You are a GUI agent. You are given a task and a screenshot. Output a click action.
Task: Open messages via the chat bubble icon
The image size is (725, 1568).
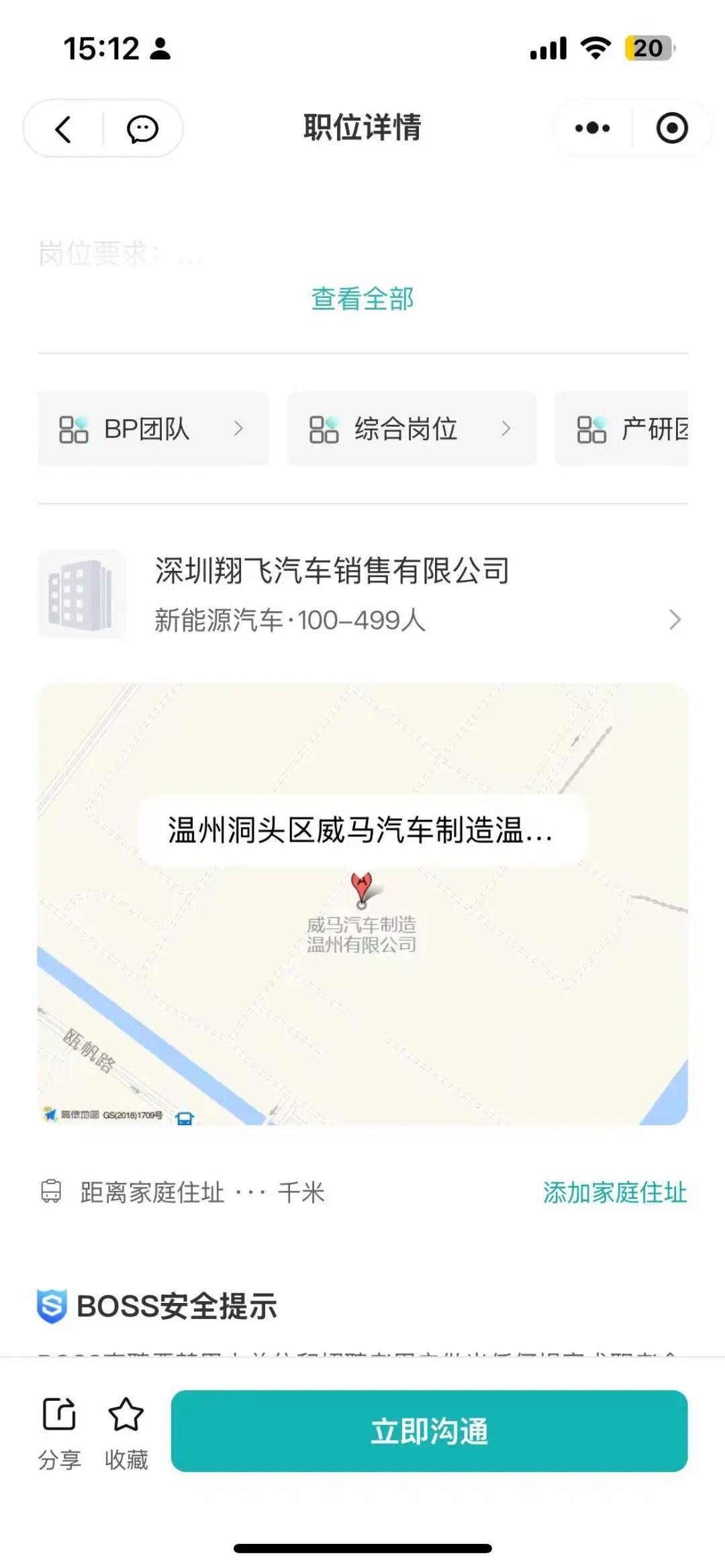click(142, 129)
